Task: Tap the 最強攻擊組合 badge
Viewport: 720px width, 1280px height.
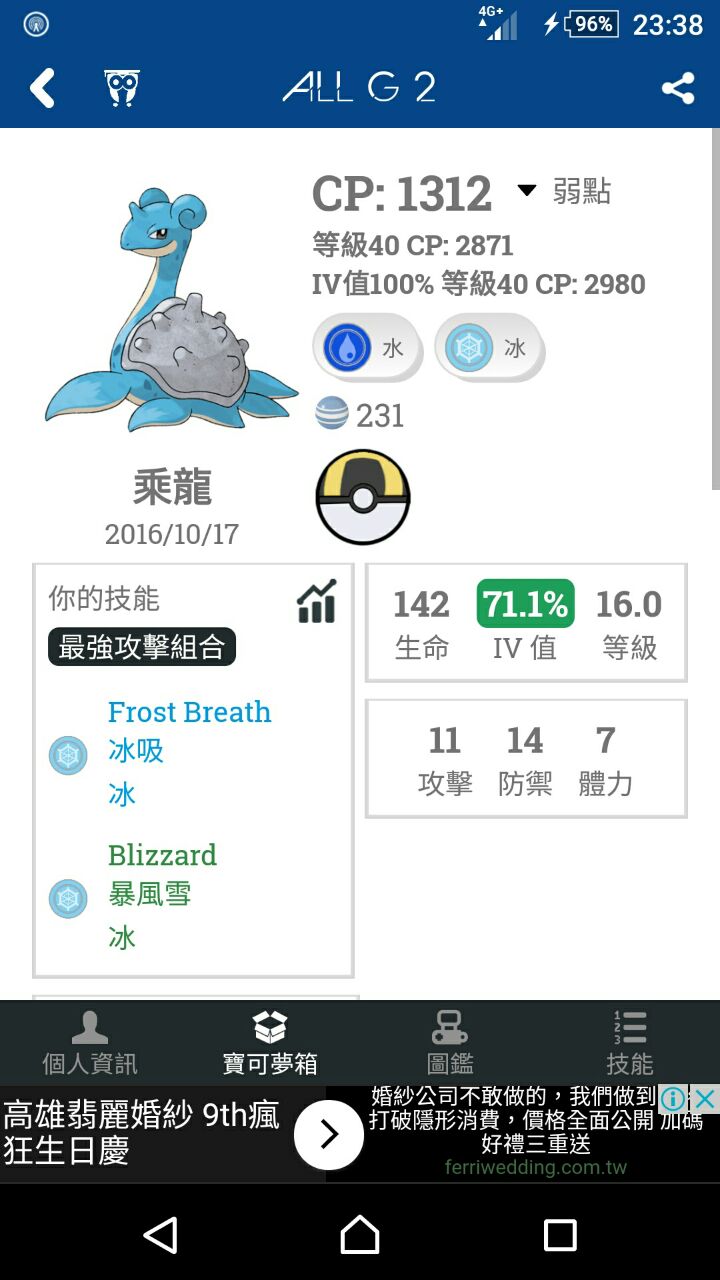Action: (142, 647)
